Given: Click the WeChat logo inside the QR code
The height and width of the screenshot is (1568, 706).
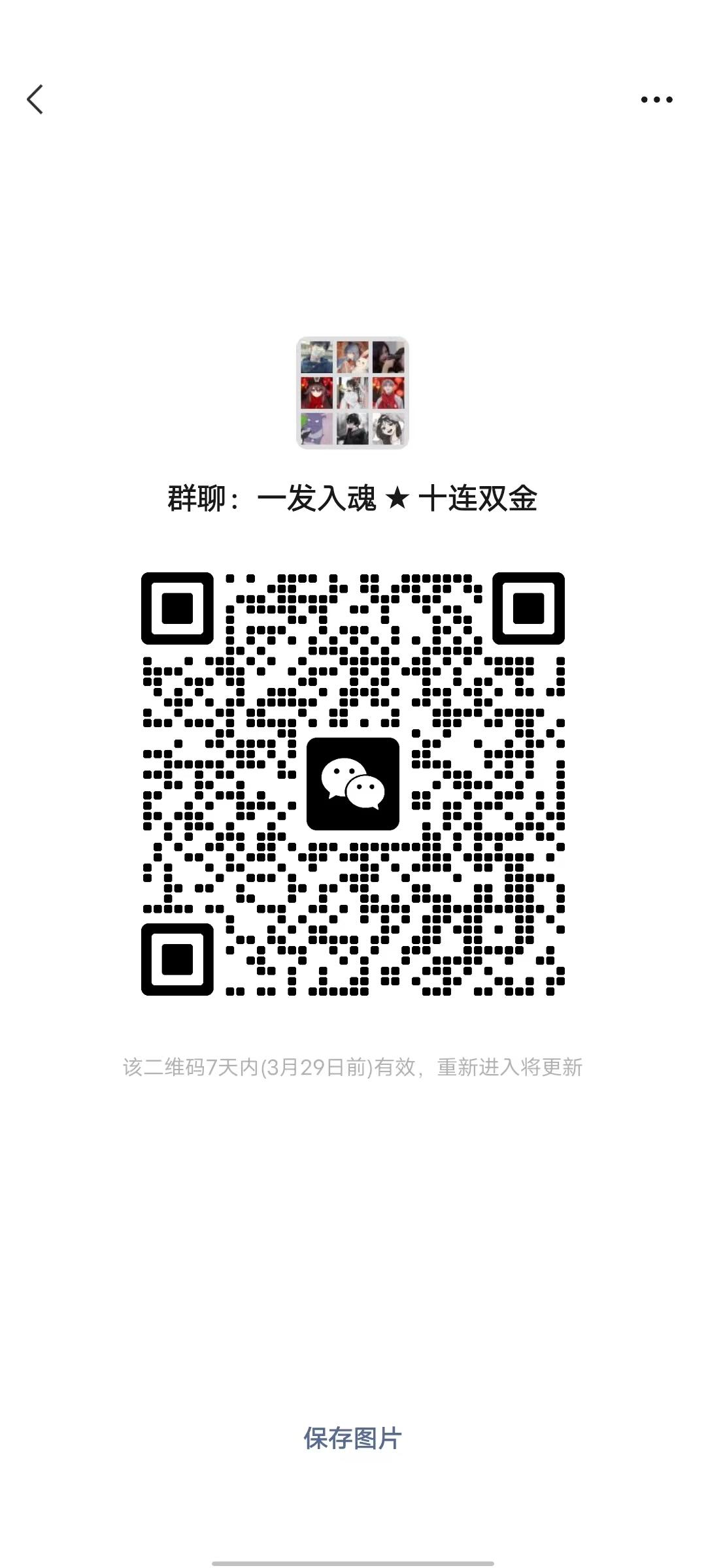Looking at the screenshot, I should (x=353, y=781).
